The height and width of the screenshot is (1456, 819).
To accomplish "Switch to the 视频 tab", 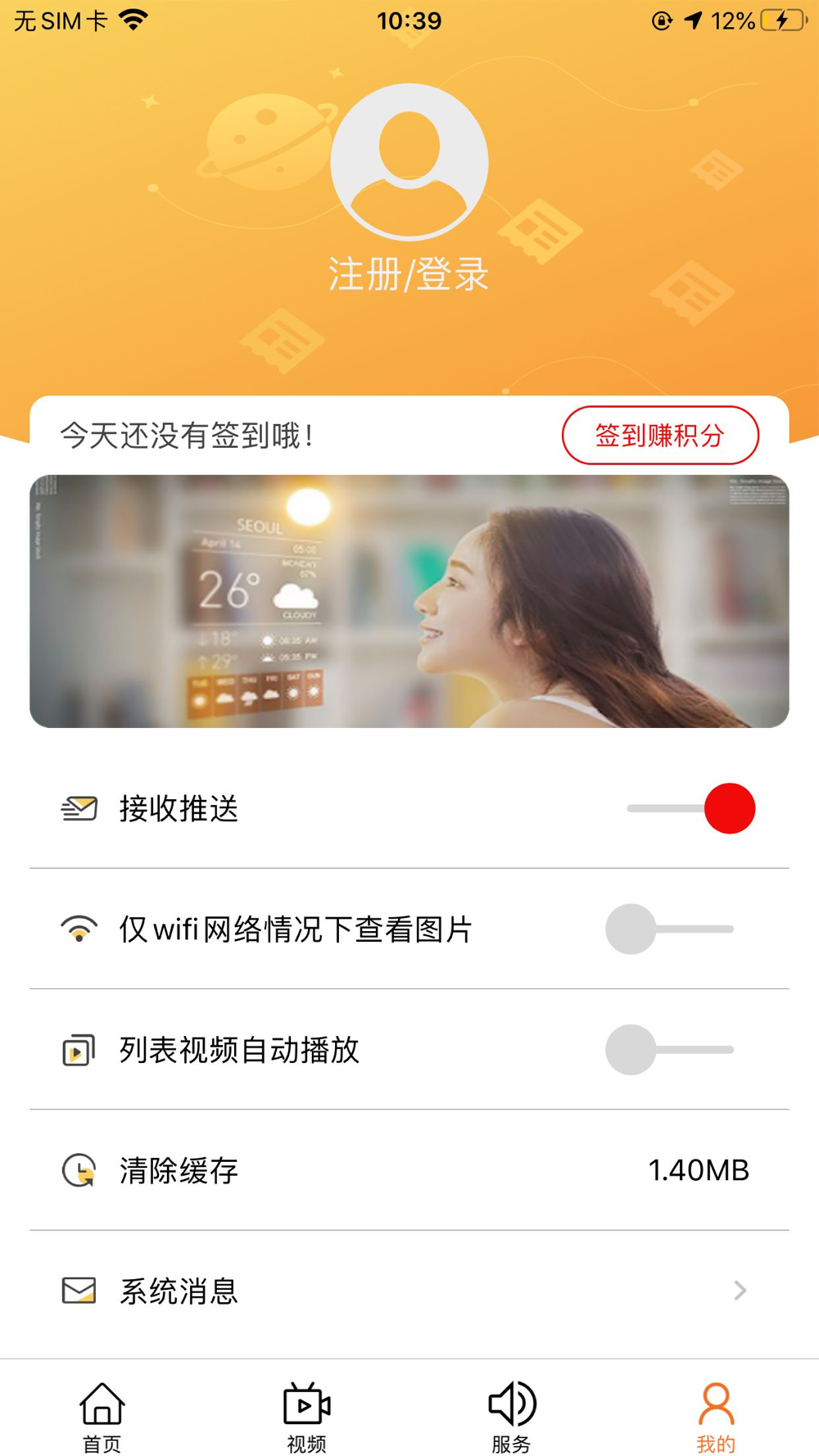I will [x=307, y=1417].
